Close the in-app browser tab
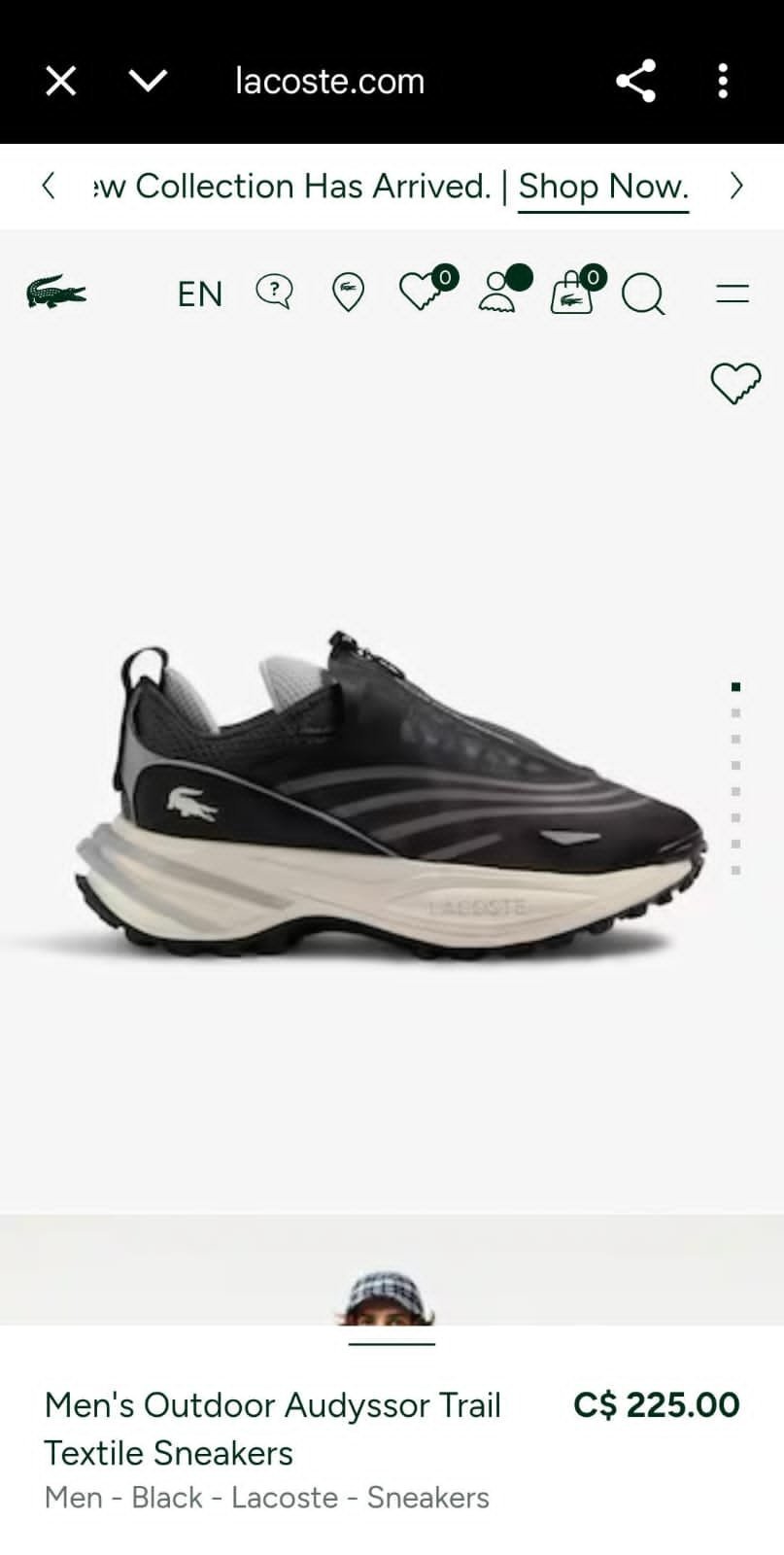Screen dimensions: 784x1555 click(x=60, y=81)
